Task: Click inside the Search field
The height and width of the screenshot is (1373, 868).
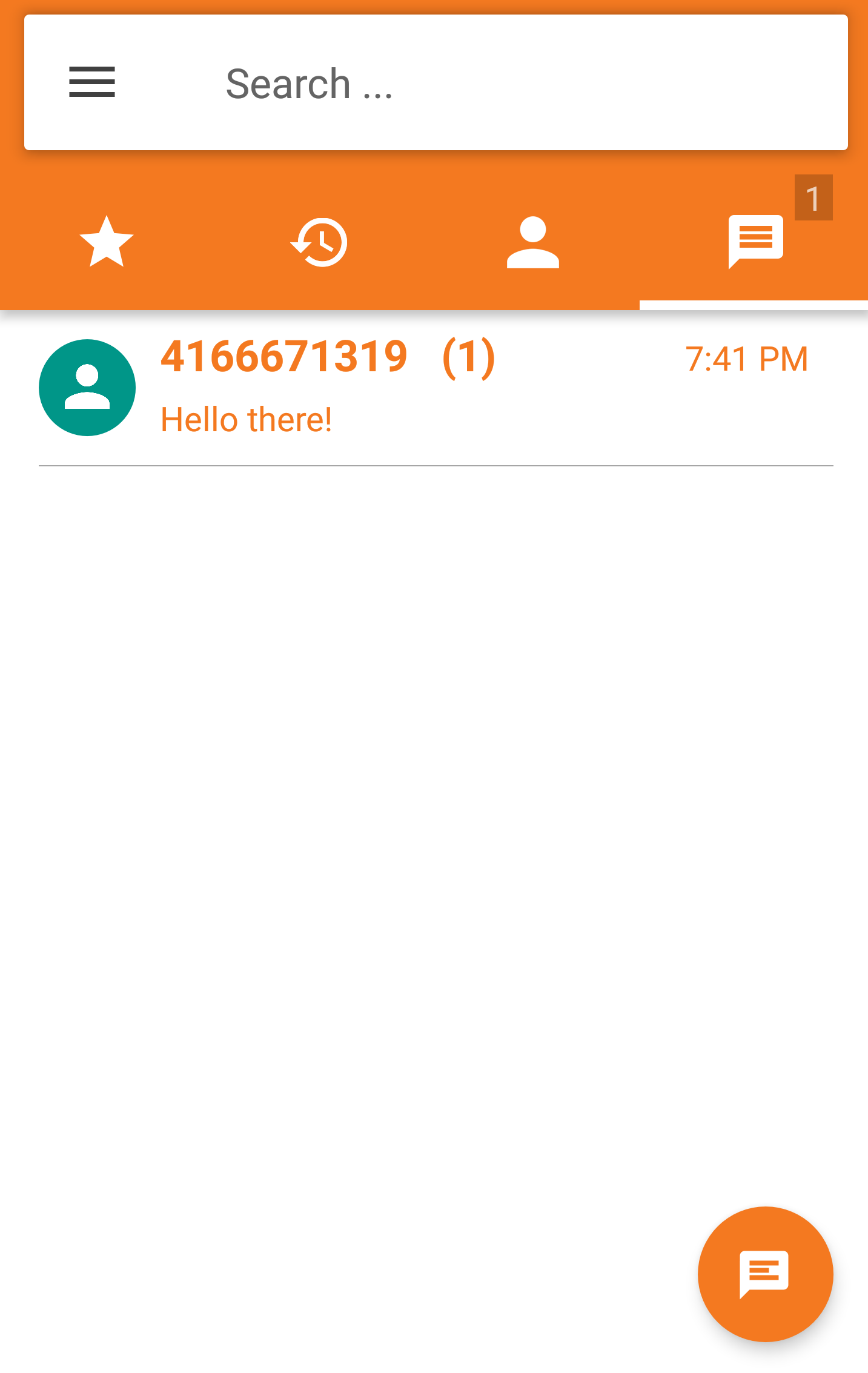Action: 424,82
